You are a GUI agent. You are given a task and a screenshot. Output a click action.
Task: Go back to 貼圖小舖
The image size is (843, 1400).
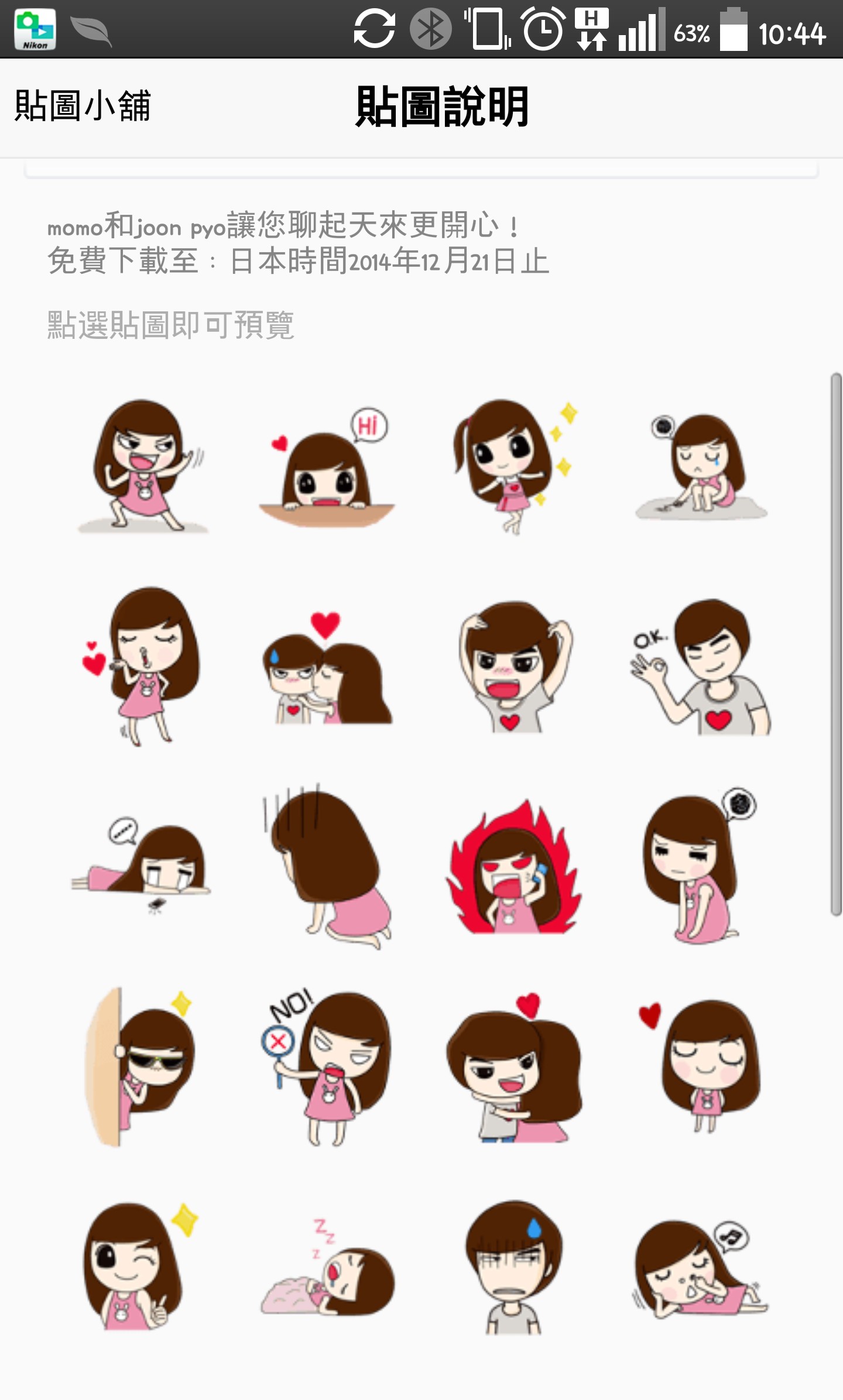click(x=83, y=106)
